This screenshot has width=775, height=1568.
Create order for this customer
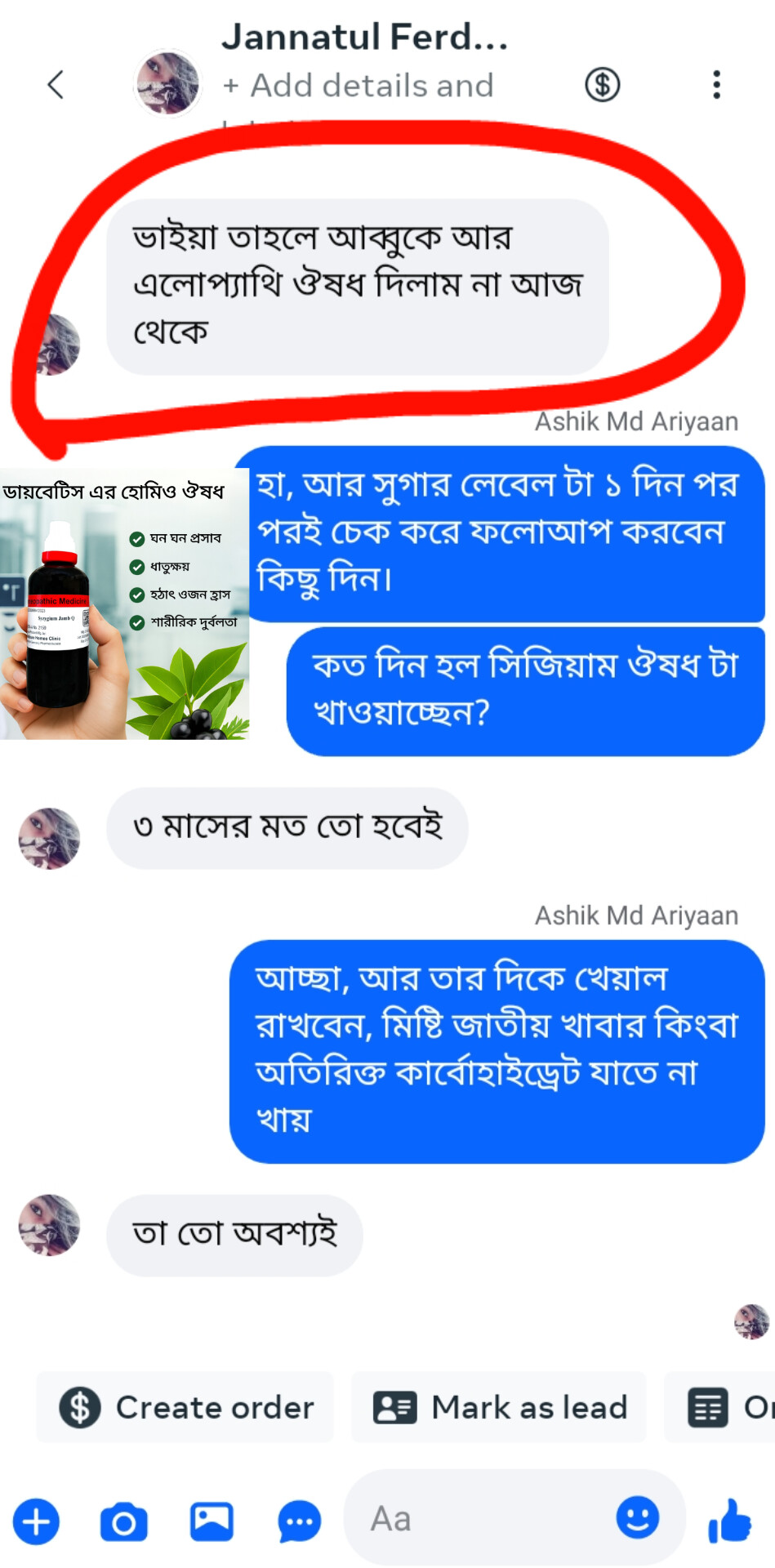point(185,1407)
